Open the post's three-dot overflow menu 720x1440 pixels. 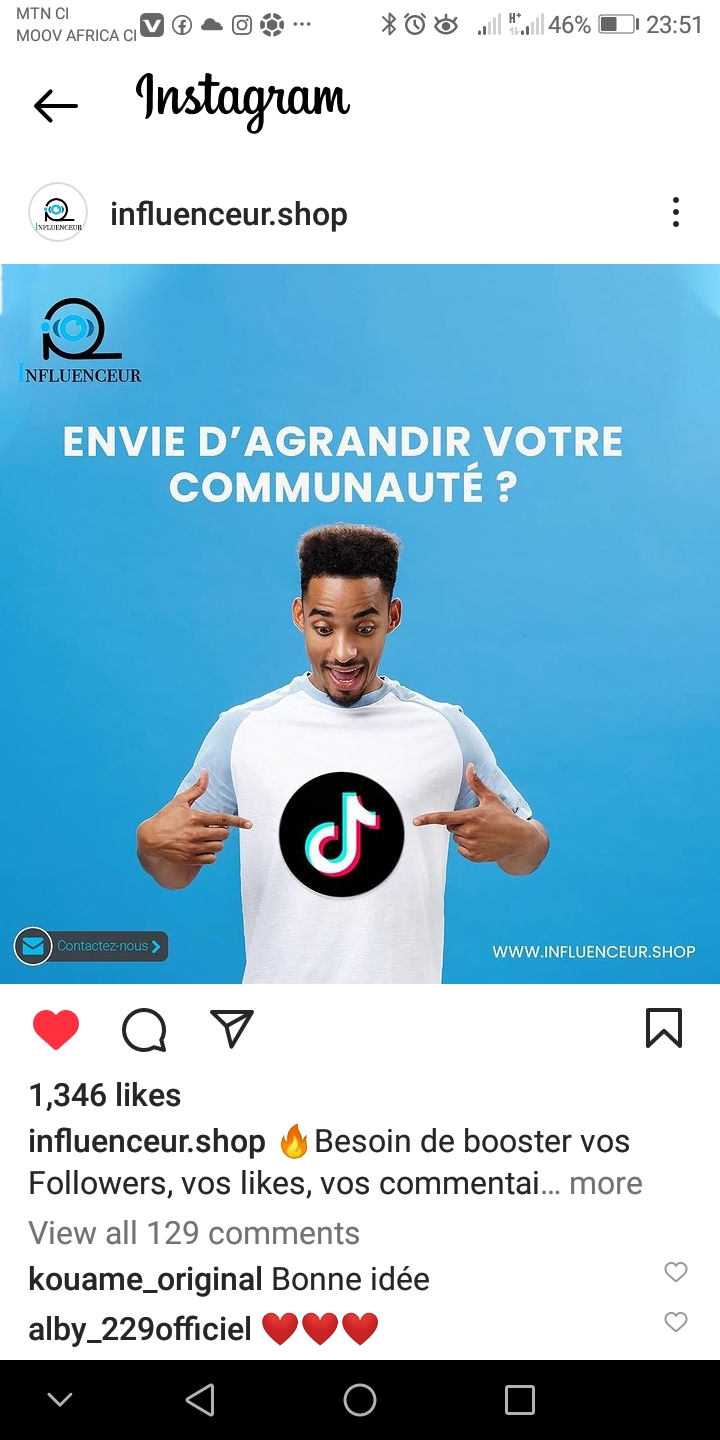click(676, 212)
